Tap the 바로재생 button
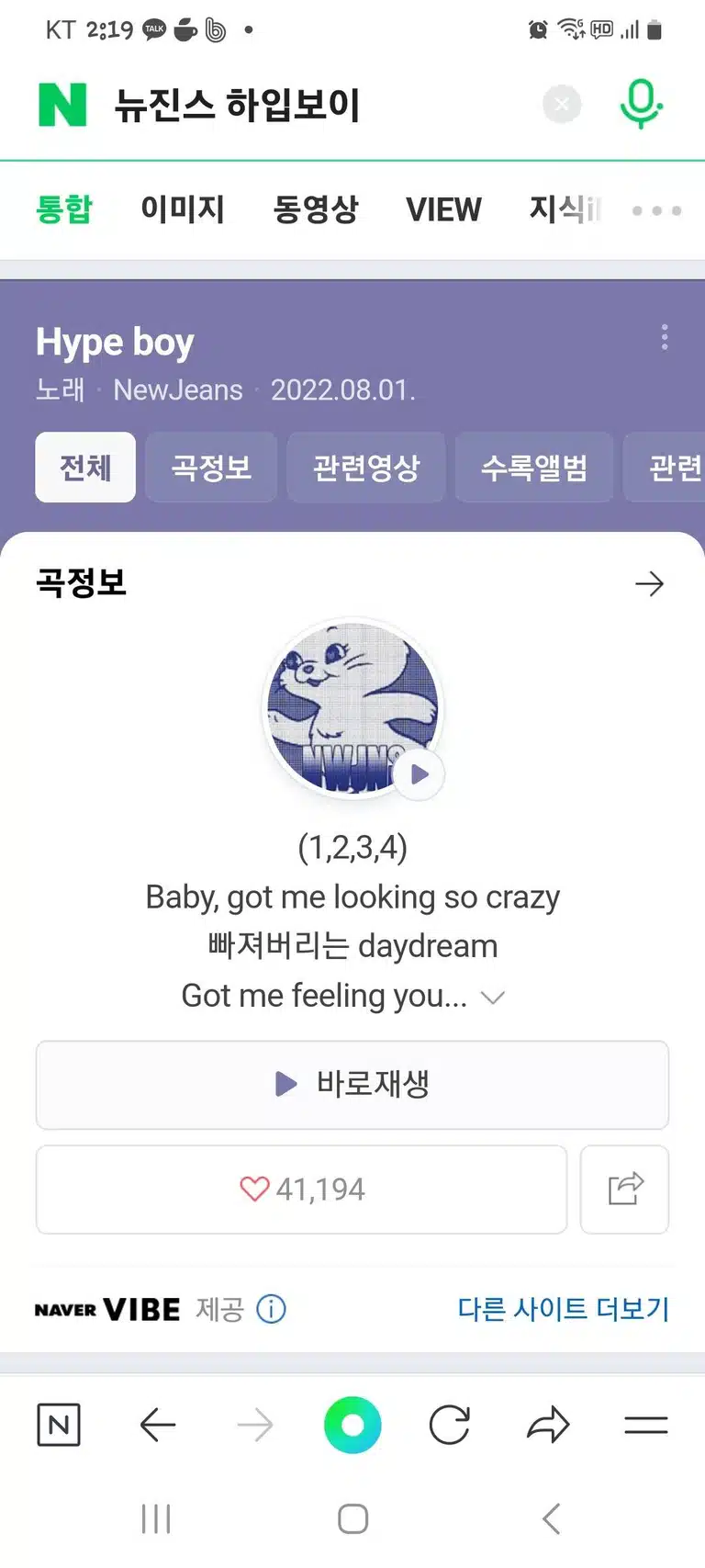The width and height of the screenshot is (705, 1568). 352,1085
